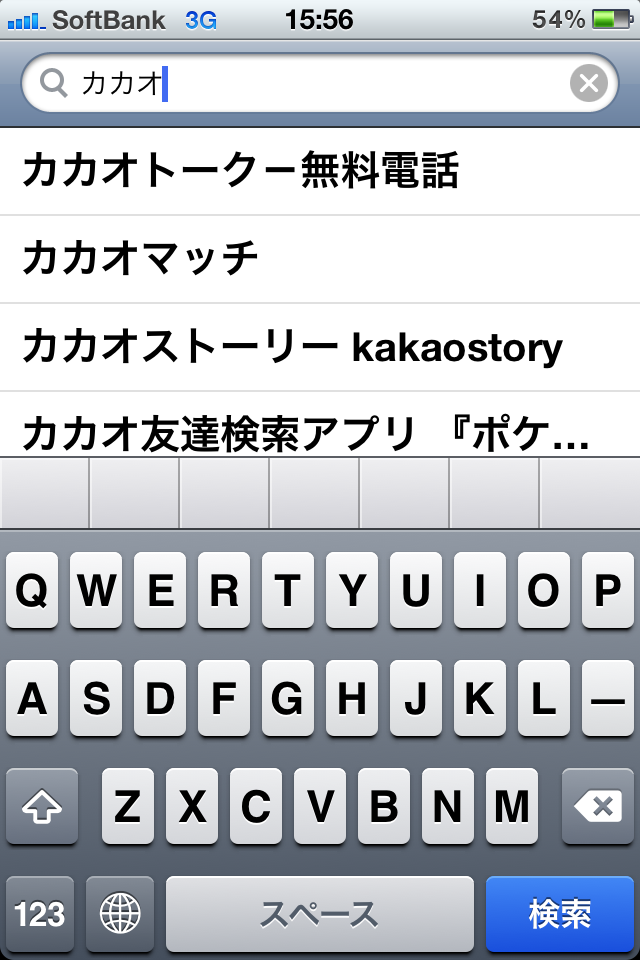Open the カカオストーリー kakaostory suggestion
The height and width of the screenshot is (960, 640).
pos(320,348)
